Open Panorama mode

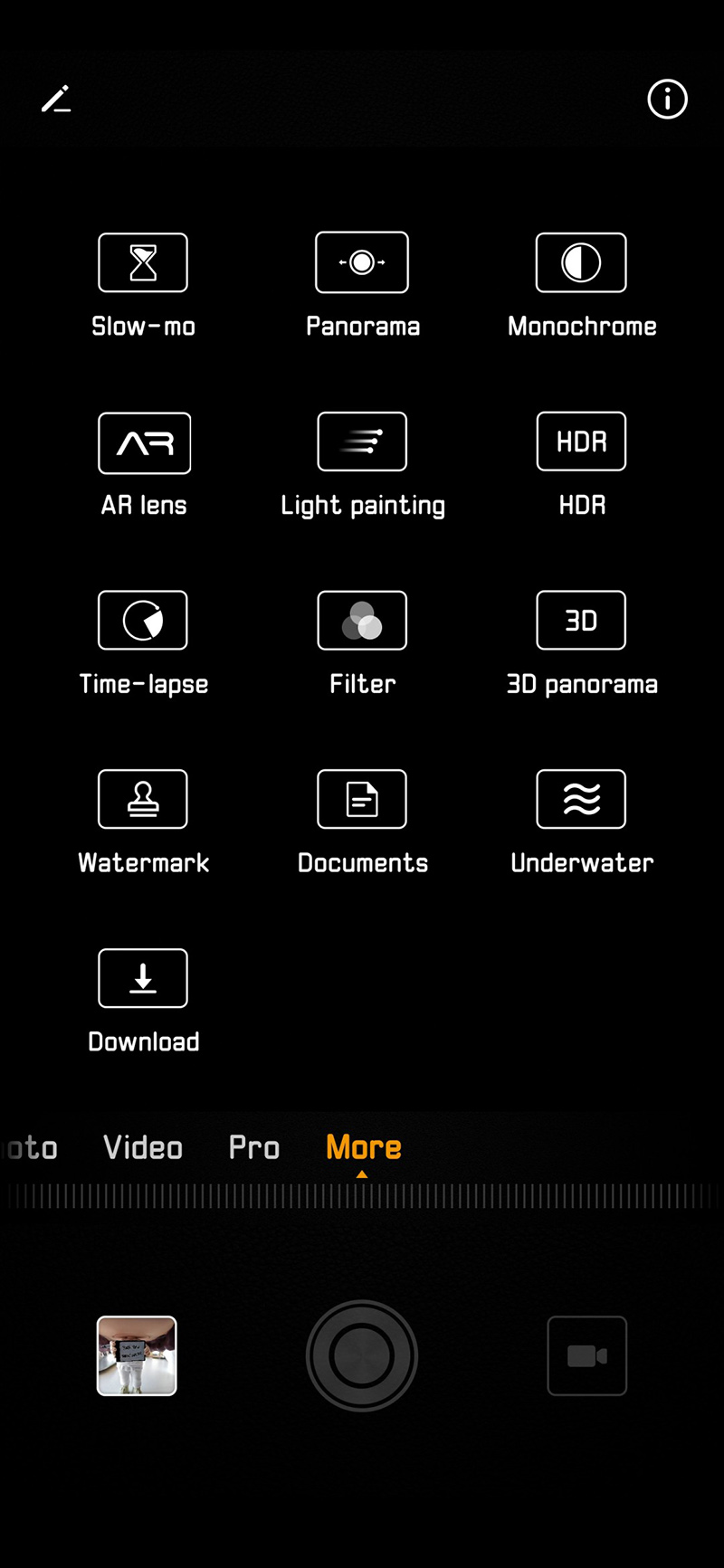click(x=362, y=263)
